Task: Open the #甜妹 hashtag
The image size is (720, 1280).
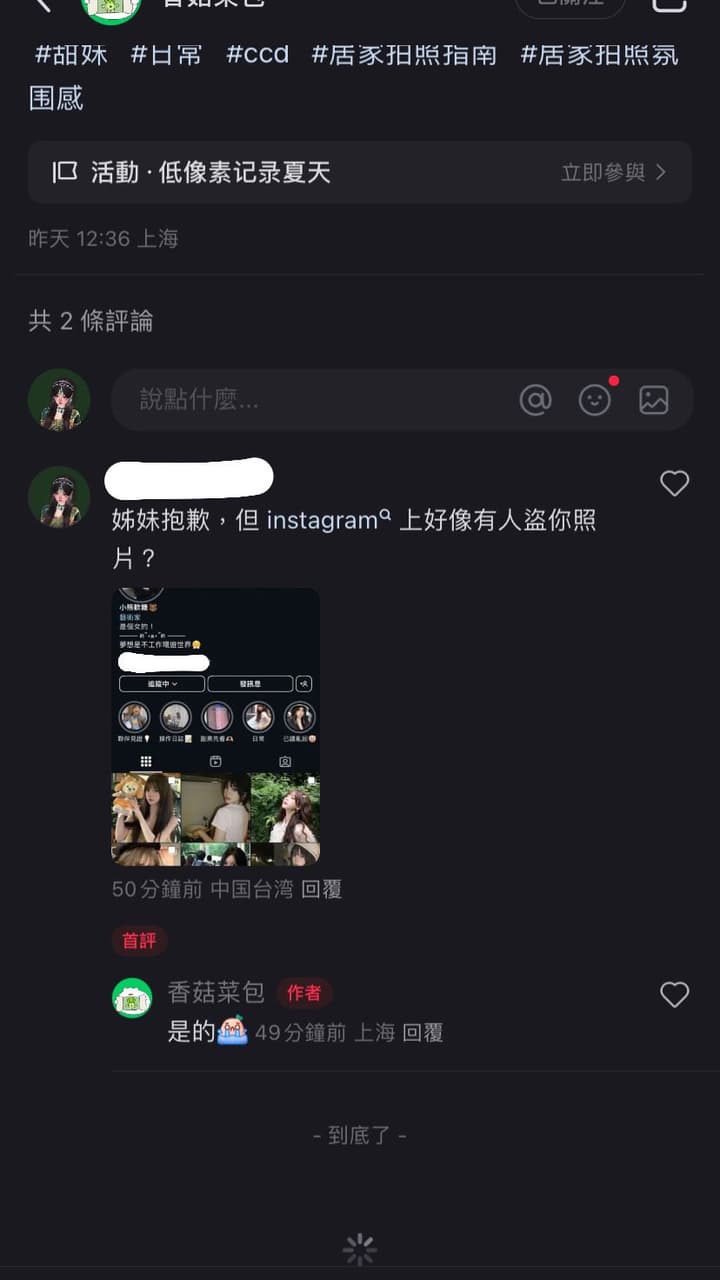Action: click(71, 54)
